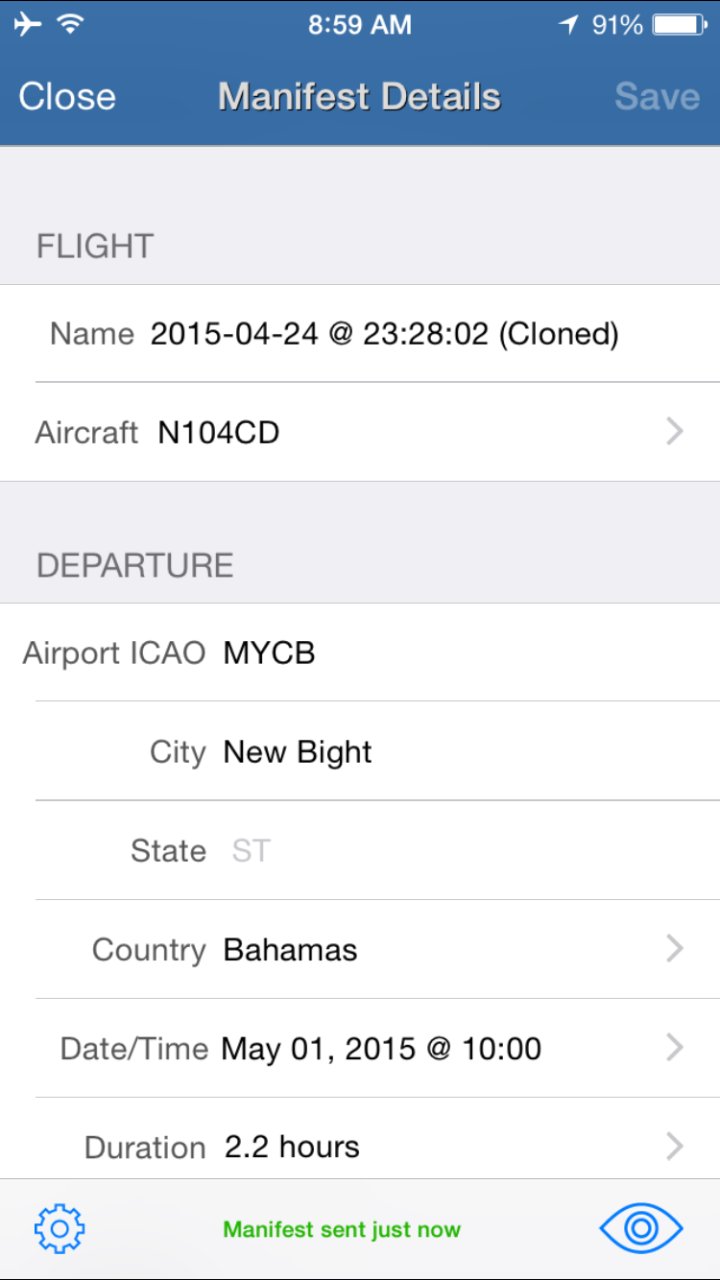The width and height of the screenshot is (720, 1280).
Task: Close the Manifest Details screen
Action: click(x=67, y=96)
